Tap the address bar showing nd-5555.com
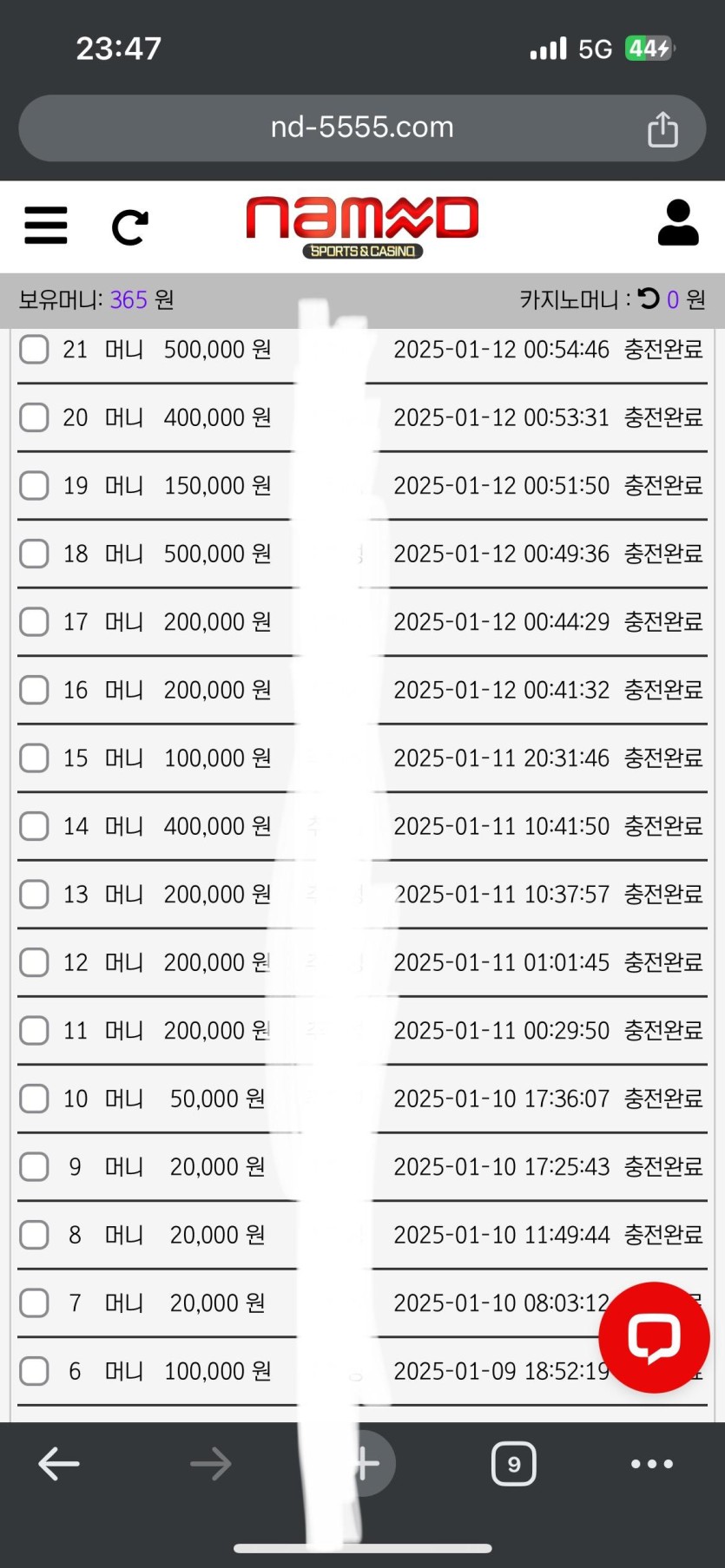The image size is (725, 1568). 362,128
